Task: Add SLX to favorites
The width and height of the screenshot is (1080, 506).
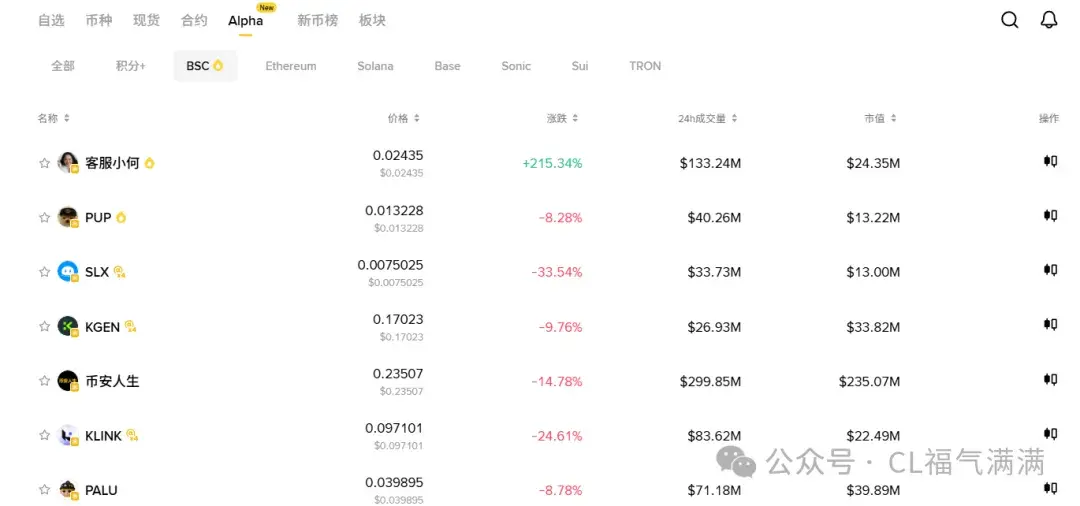Action: (44, 272)
